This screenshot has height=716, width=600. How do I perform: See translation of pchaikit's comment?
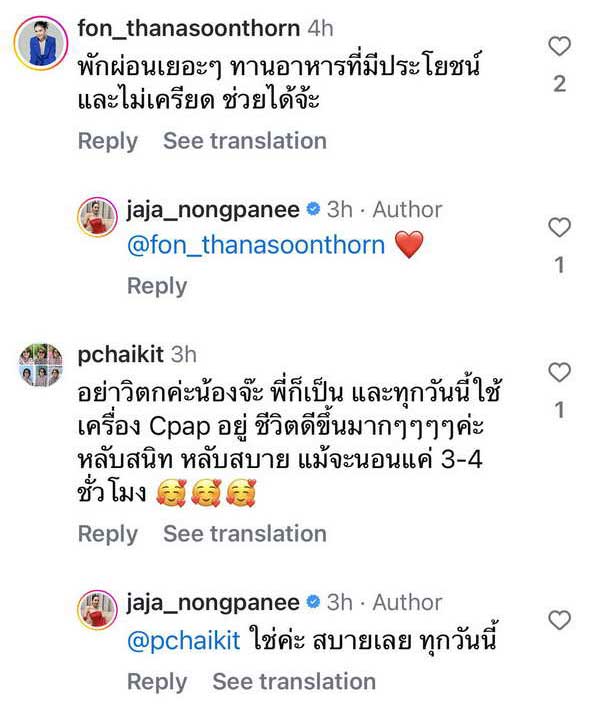[245, 534]
